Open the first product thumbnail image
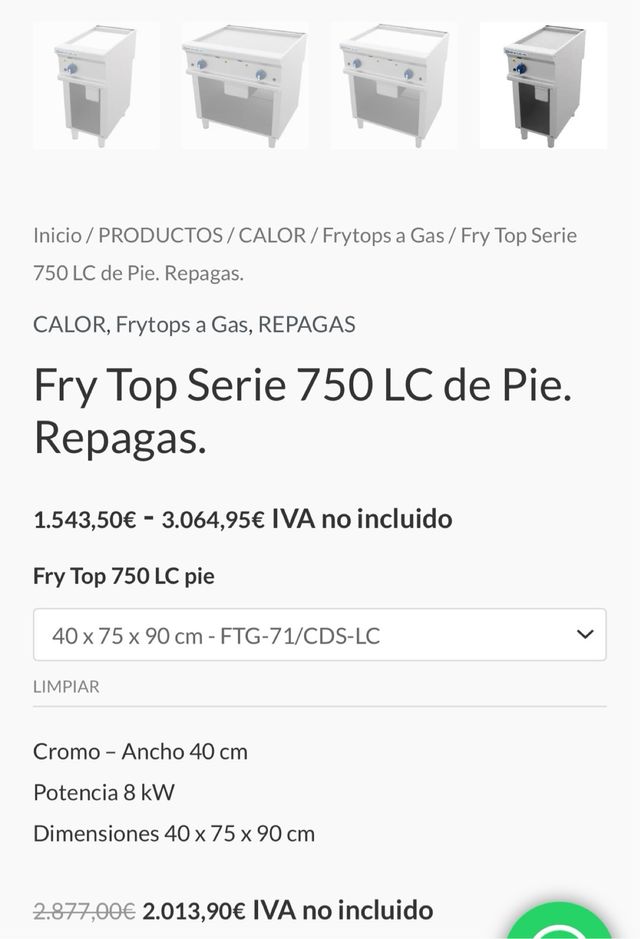 pyautogui.click(x=96, y=85)
